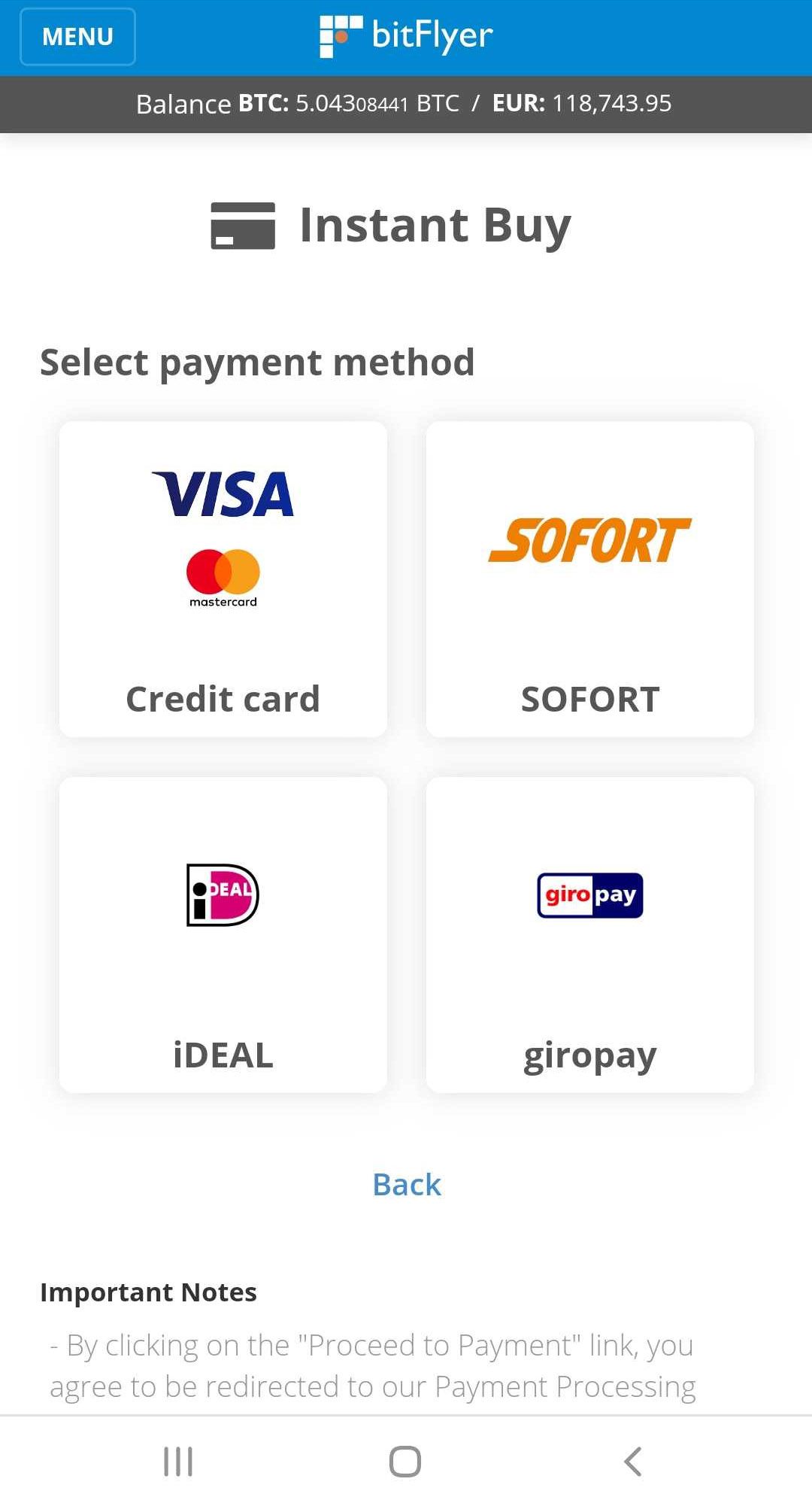This screenshot has height=1509, width=812.
Task: Pick the iDEAL payment option
Action: (x=223, y=934)
